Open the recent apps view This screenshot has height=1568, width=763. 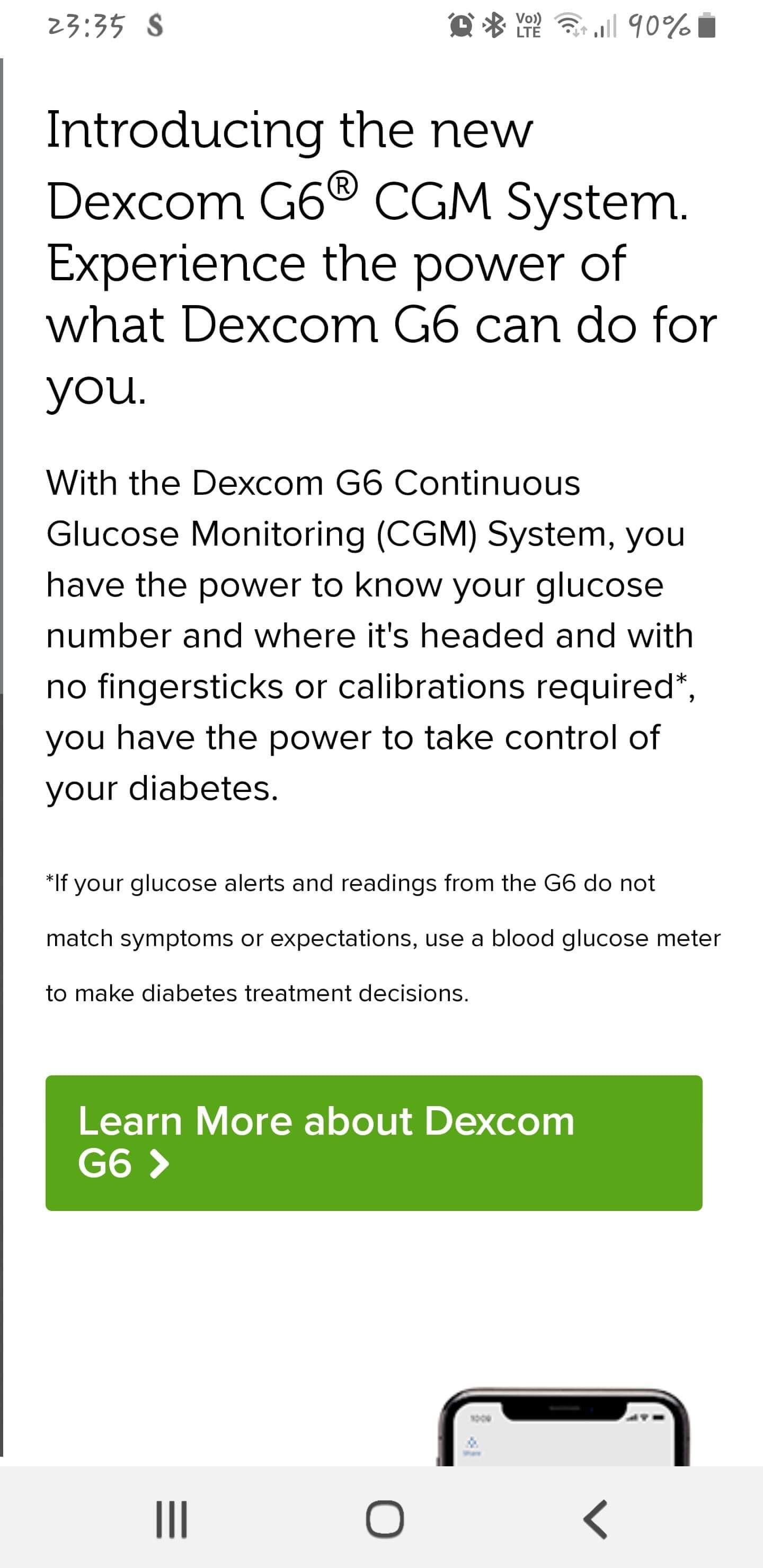[172, 1519]
